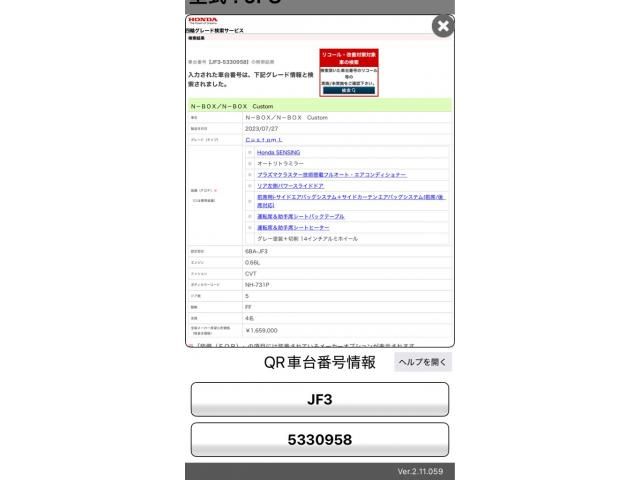Open the リア左側パワースライドドア link
Image resolution: width=640 pixels, height=480 pixels.
click(x=290, y=185)
